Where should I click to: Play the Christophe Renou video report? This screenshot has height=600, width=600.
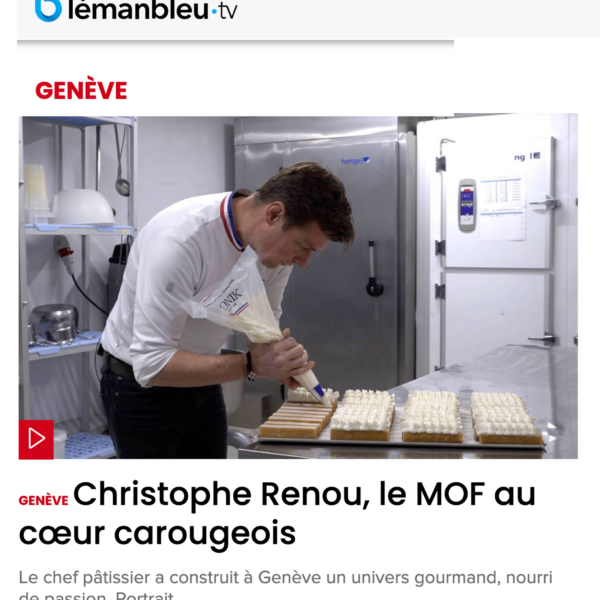tap(36, 439)
